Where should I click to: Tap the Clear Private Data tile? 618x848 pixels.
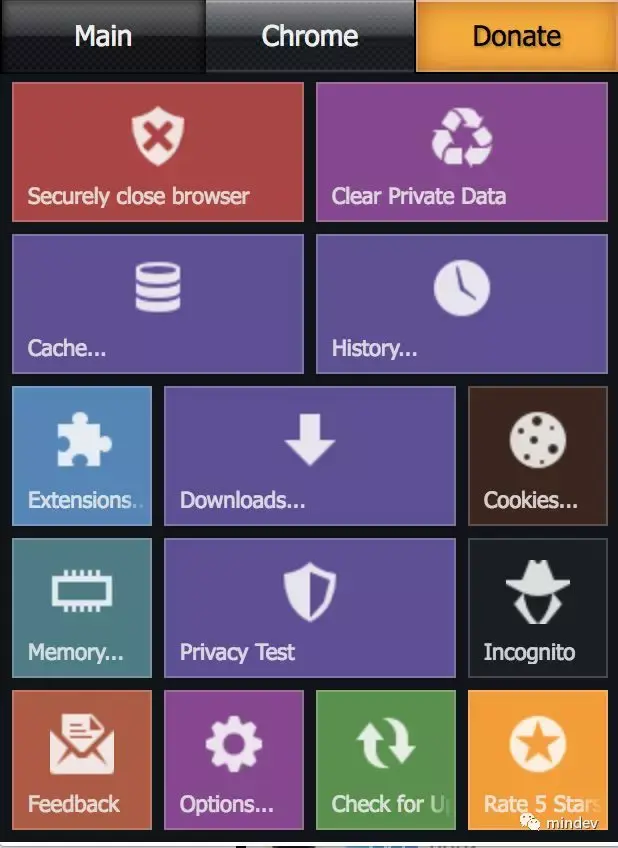click(x=461, y=152)
